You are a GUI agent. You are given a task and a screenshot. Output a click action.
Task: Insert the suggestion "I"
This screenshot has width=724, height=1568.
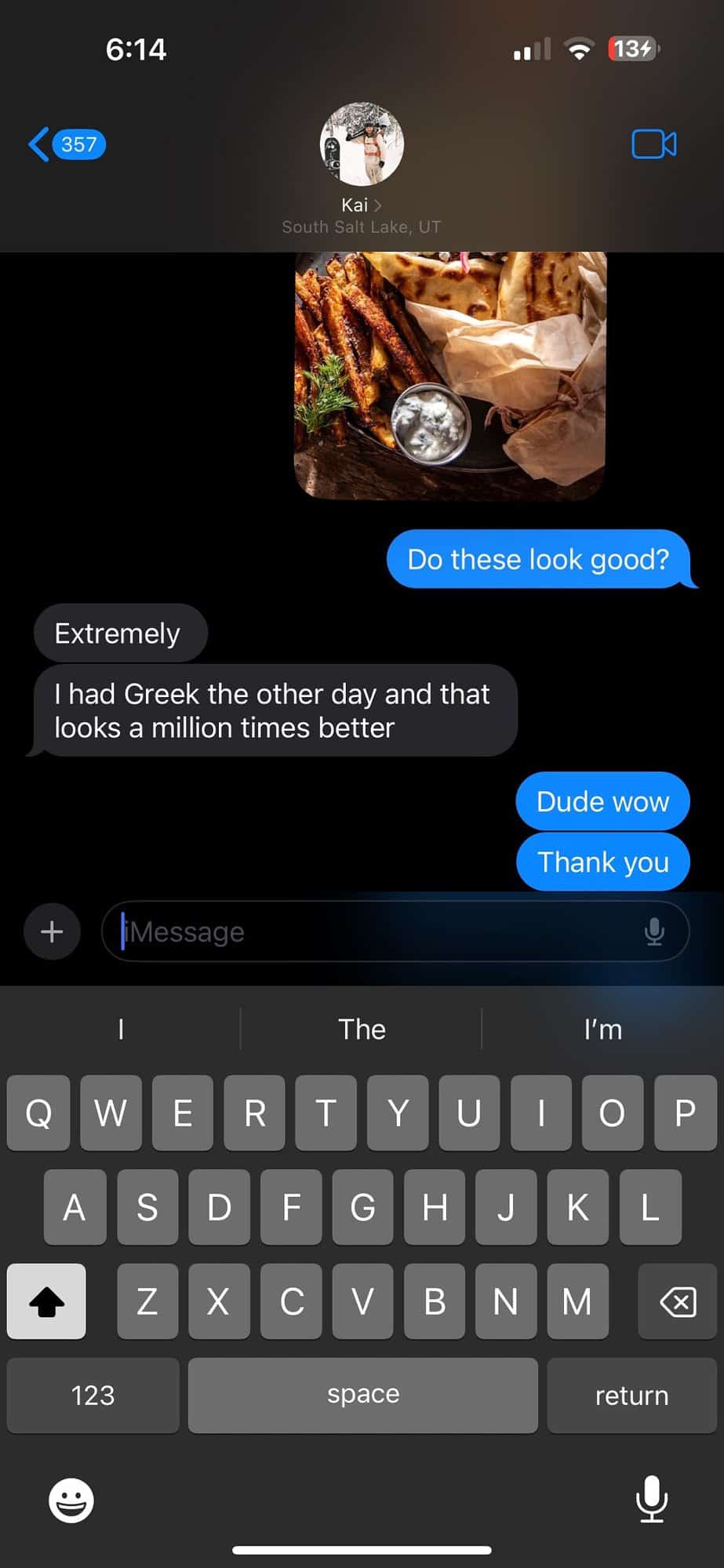coord(121,1029)
